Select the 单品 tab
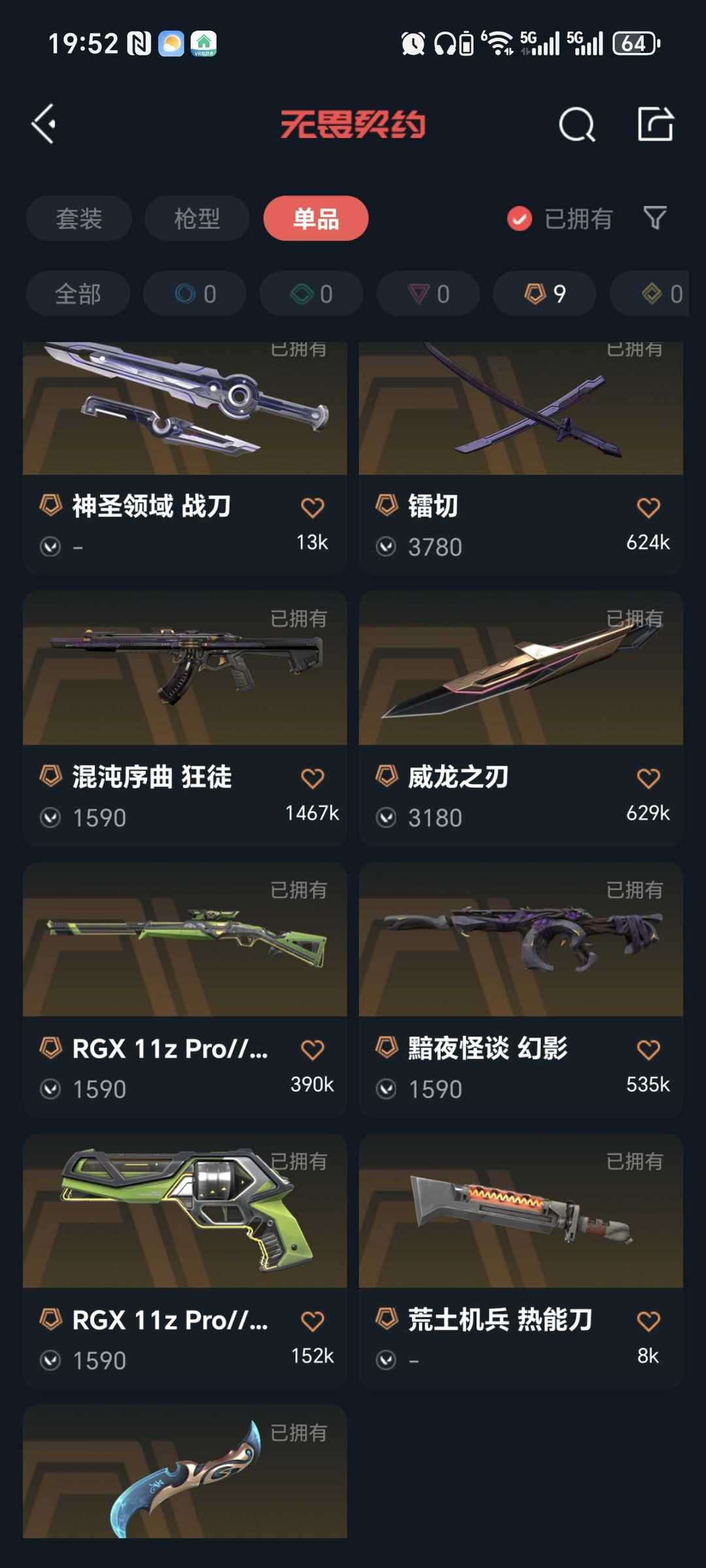 (316, 218)
